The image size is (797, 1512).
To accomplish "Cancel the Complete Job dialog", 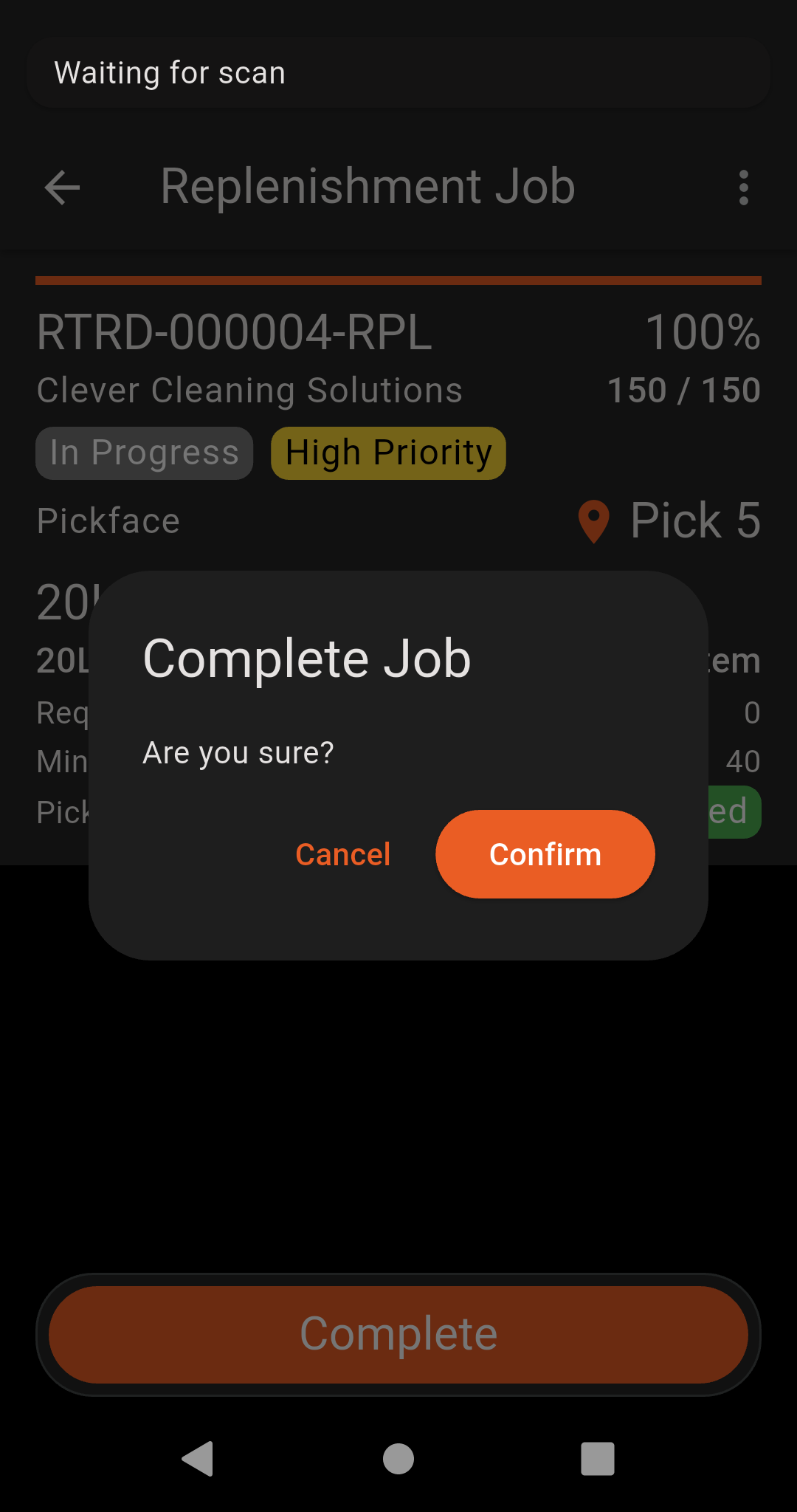I will pos(342,854).
